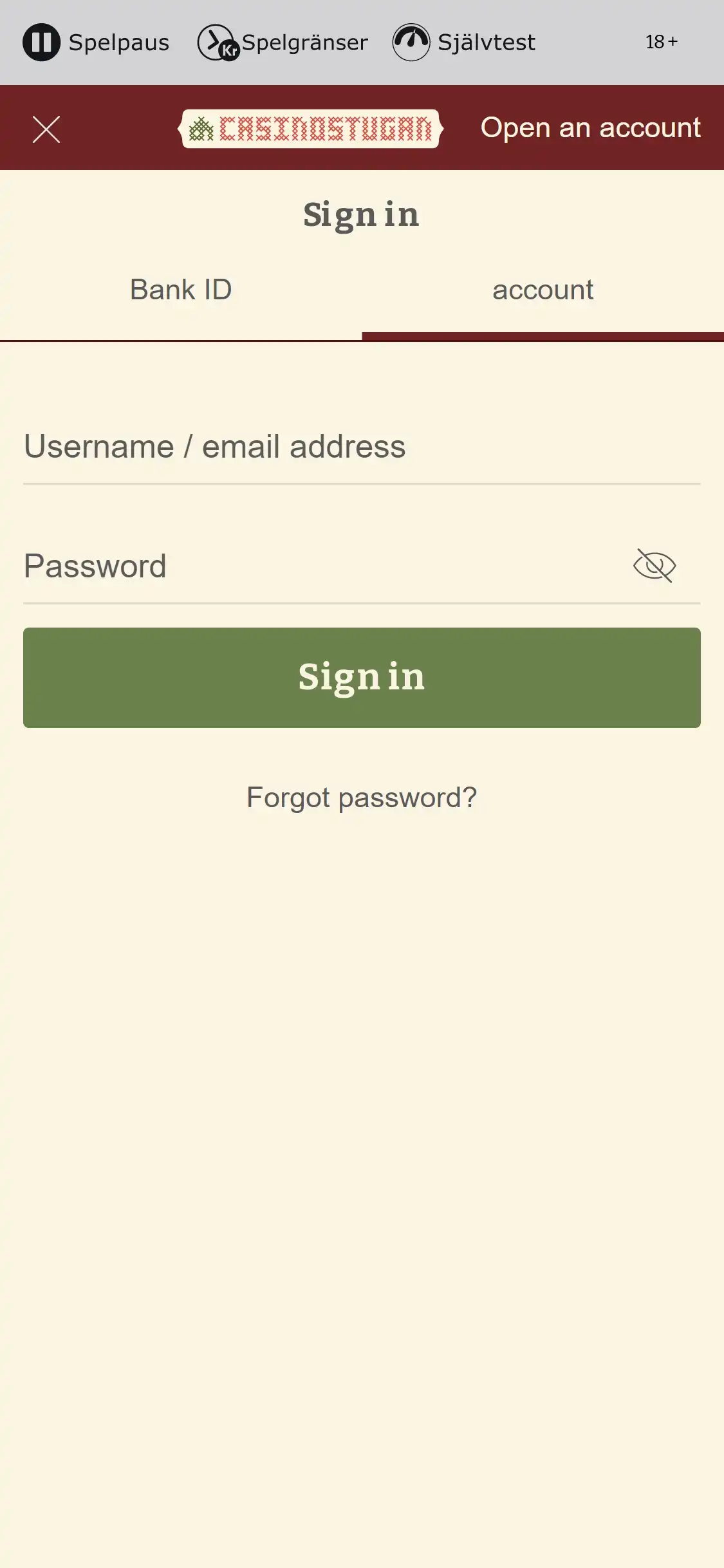Open the Självtest self-test
Viewport: 724px width, 1568px height.
click(464, 42)
